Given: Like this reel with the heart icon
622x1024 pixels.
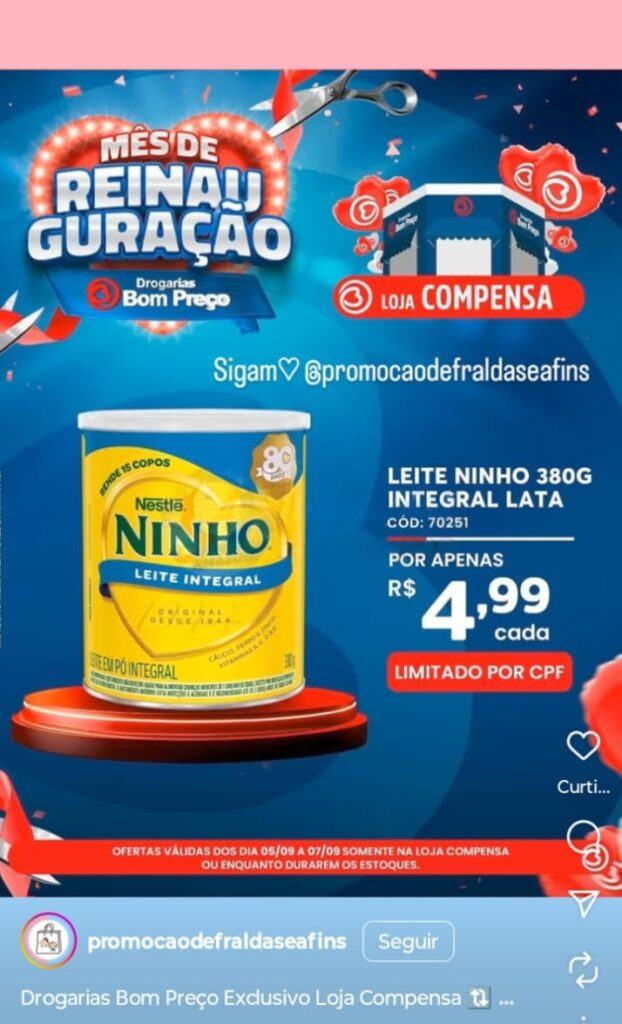Looking at the screenshot, I should pyautogui.click(x=583, y=745).
